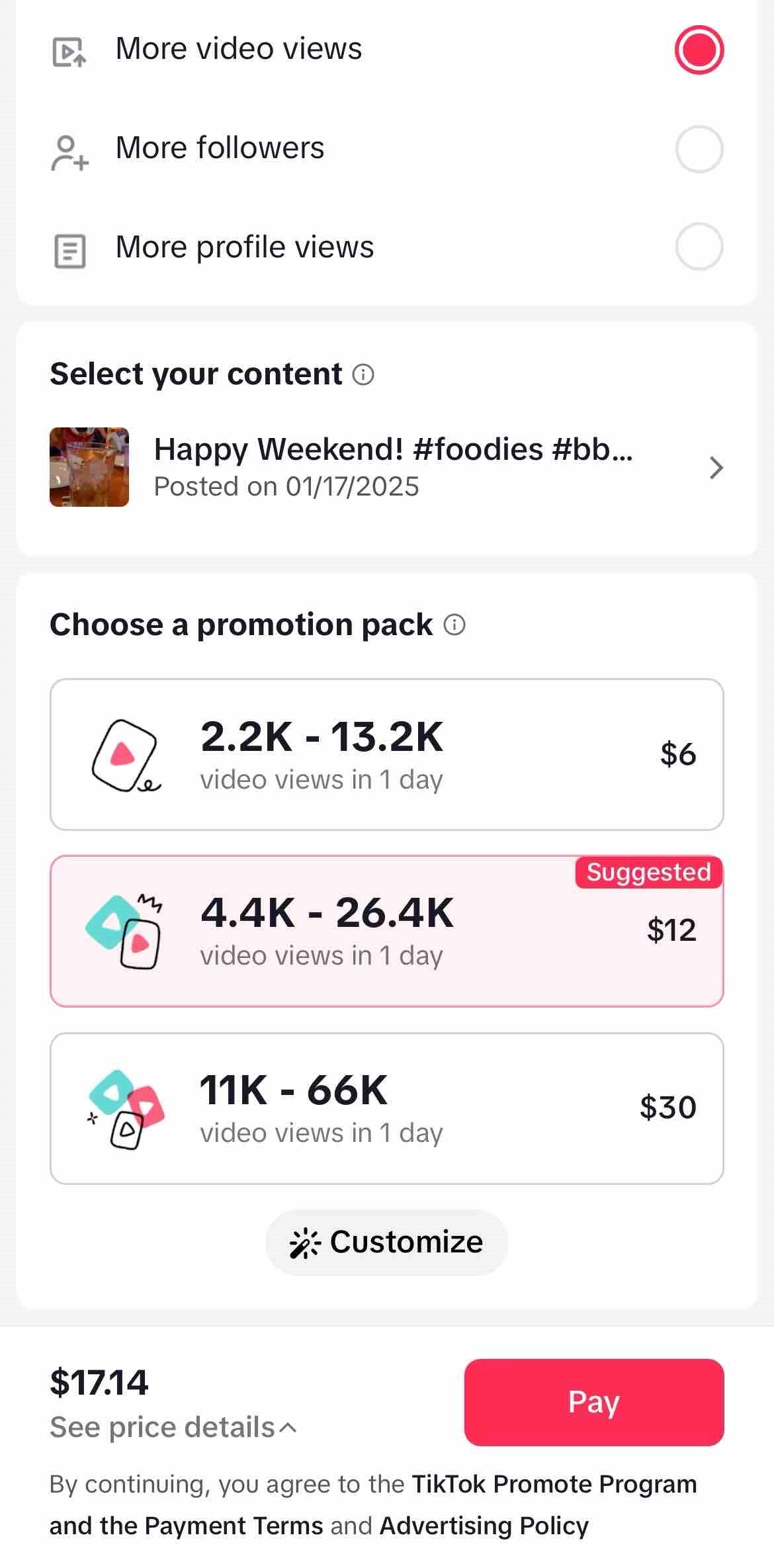Deselect the More video views radio button
Viewport: 774px width, 1568px height.
click(699, 49)
